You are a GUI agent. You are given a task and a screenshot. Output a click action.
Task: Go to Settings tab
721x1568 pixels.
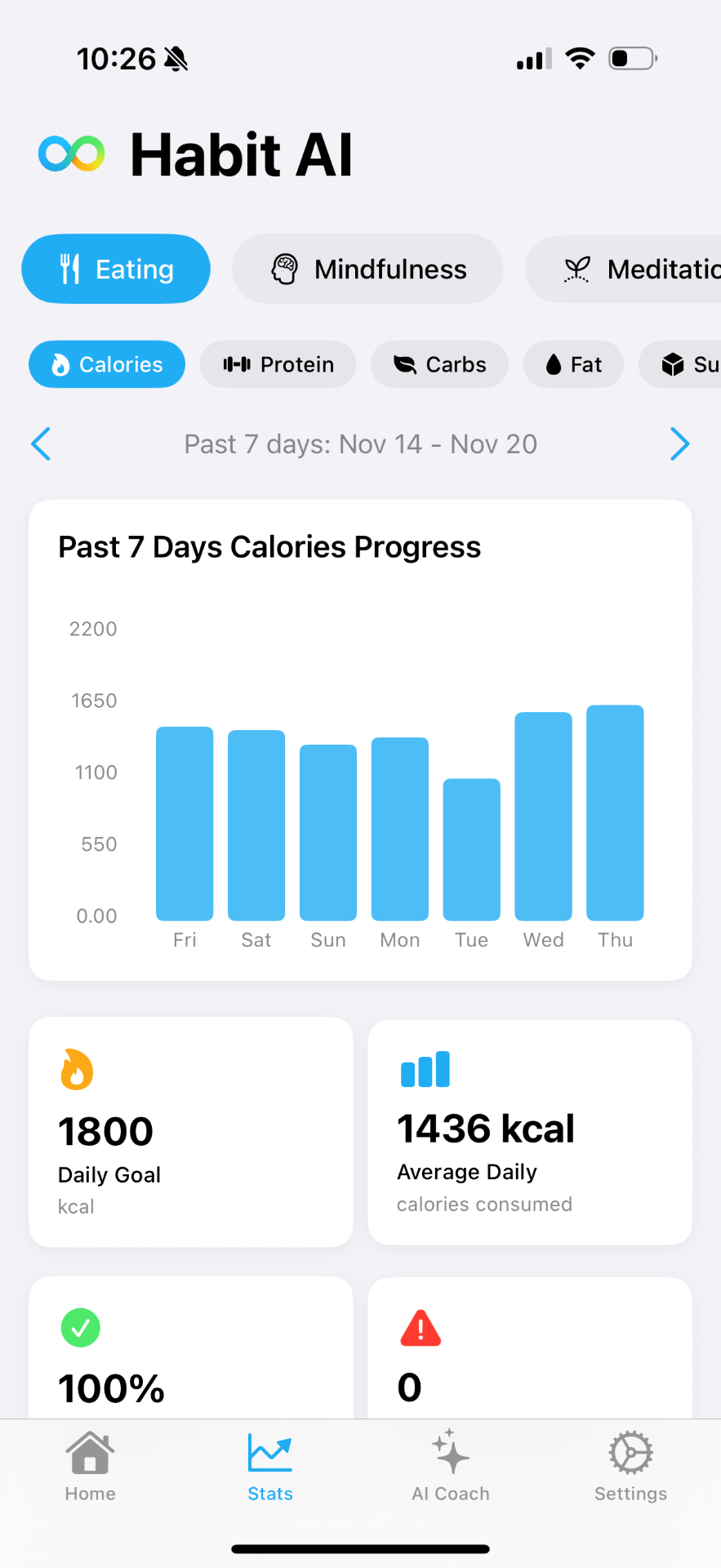tap(630, 1467)
